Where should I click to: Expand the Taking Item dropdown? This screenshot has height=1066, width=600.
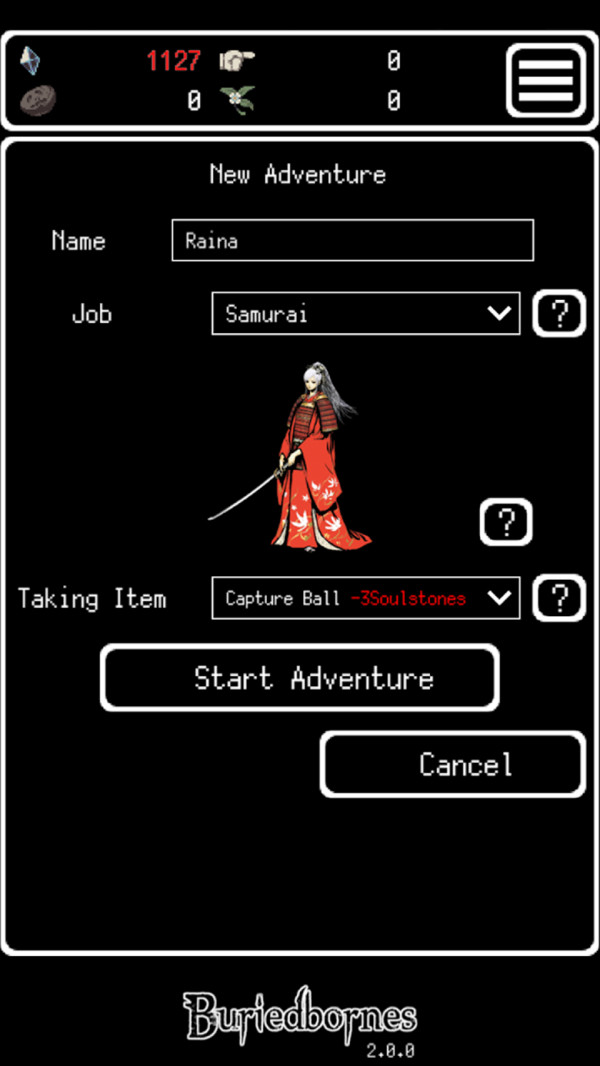tap(366, 598)
